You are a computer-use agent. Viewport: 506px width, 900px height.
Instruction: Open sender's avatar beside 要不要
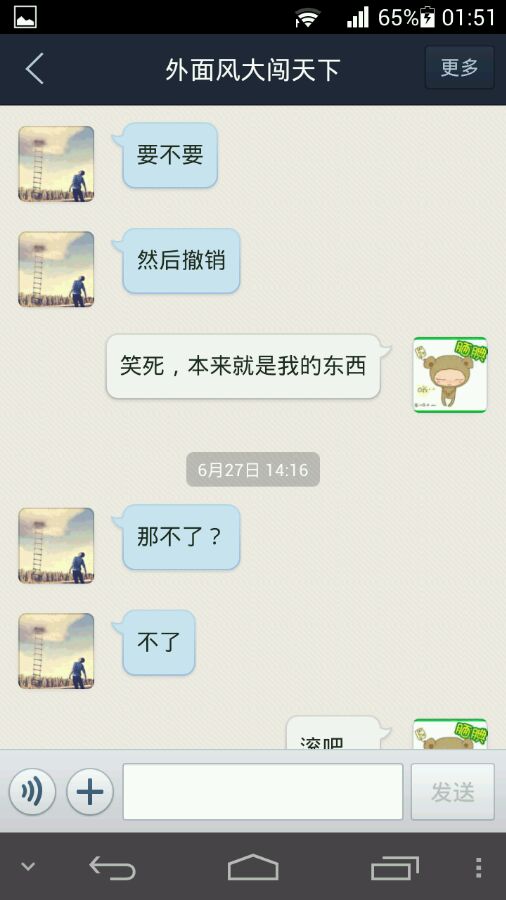[x=56, y=164]
